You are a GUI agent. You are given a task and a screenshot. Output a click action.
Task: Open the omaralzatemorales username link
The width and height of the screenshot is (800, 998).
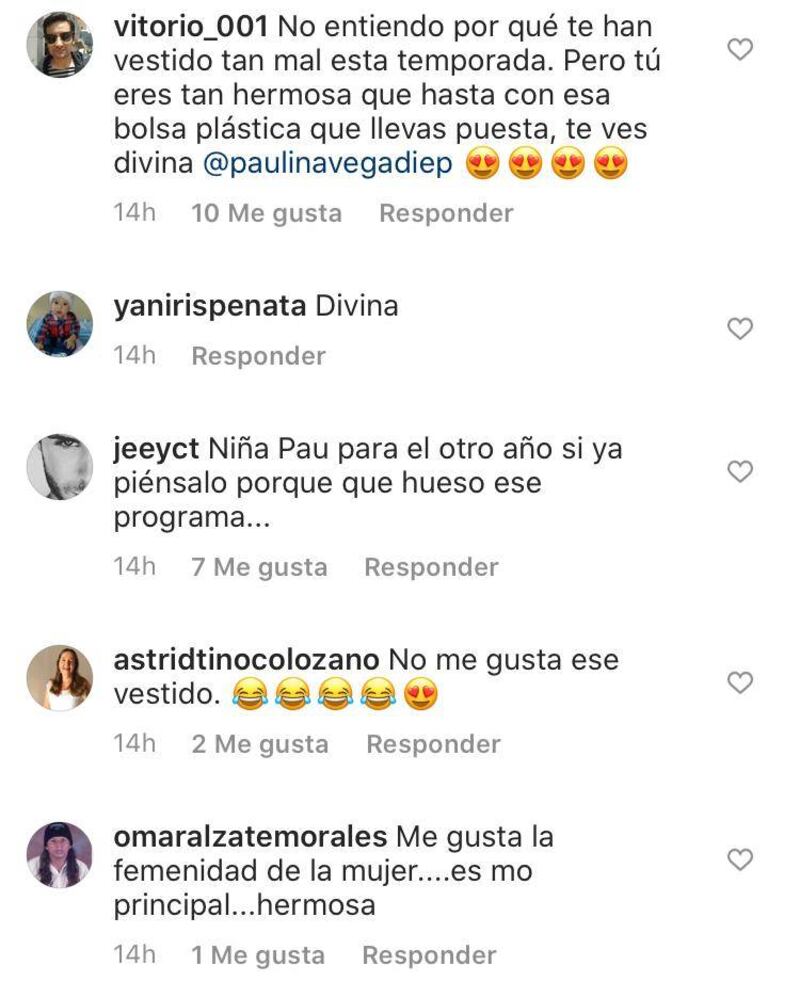click(250, 835)
